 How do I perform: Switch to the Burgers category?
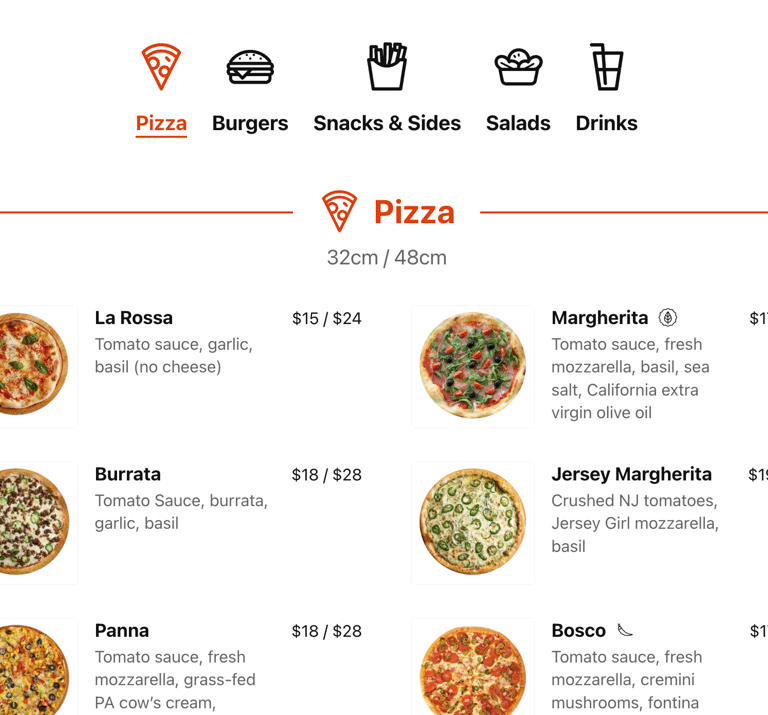tap(250, 90)
